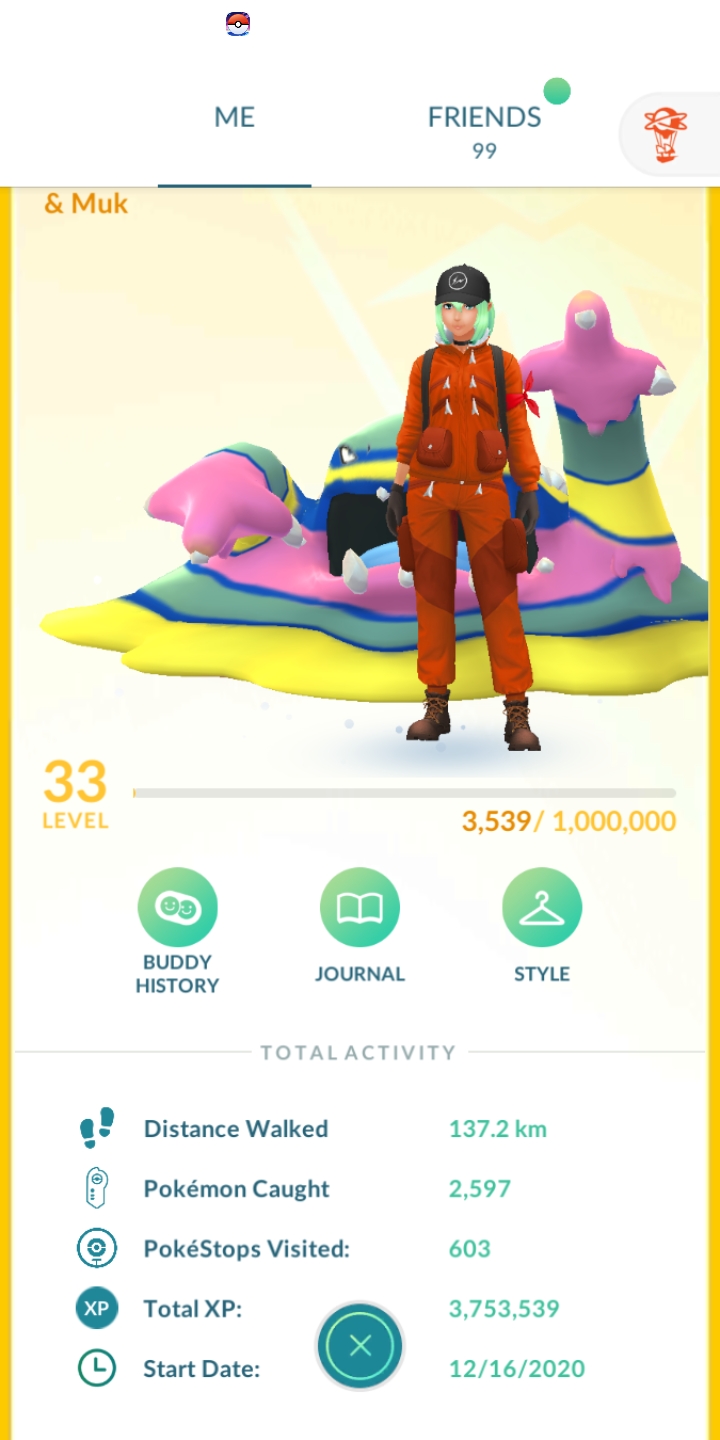Tap the Pokémon Caught stat icon
This screenshot has height=1440, width=720.
[x=95, y=1188]
